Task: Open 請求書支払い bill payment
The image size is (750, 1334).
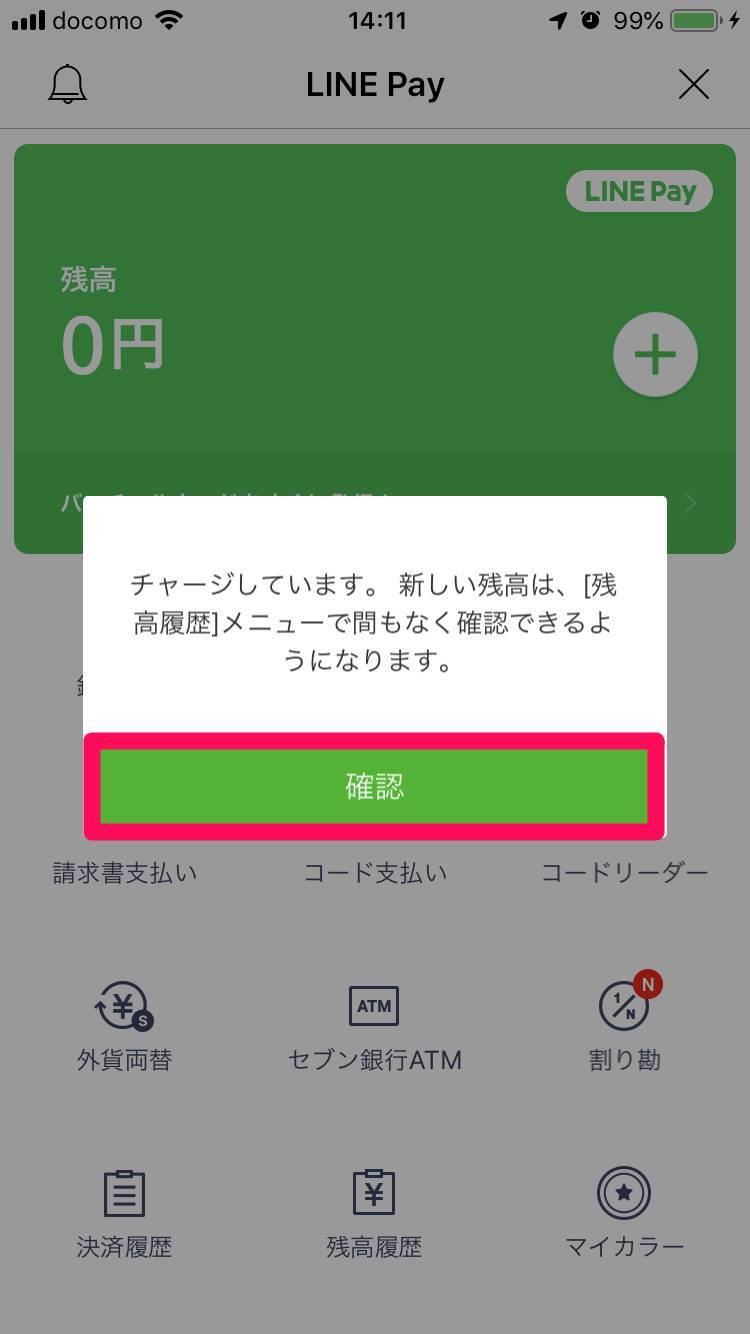Action: 125,872
